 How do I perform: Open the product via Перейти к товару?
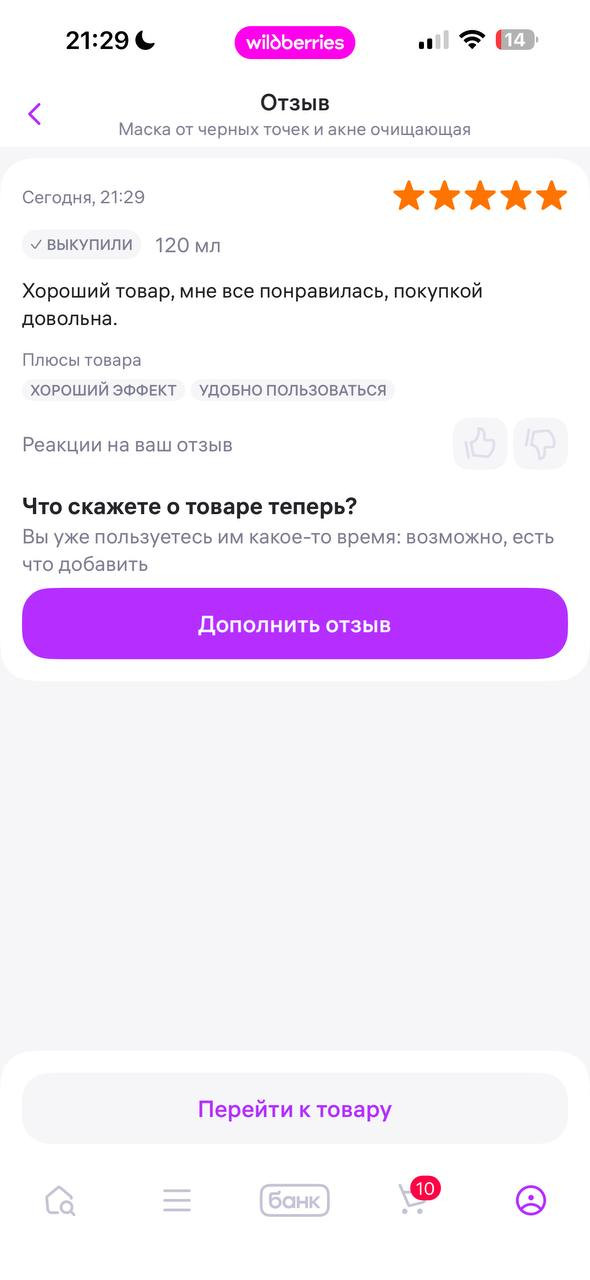[295, 1109]
